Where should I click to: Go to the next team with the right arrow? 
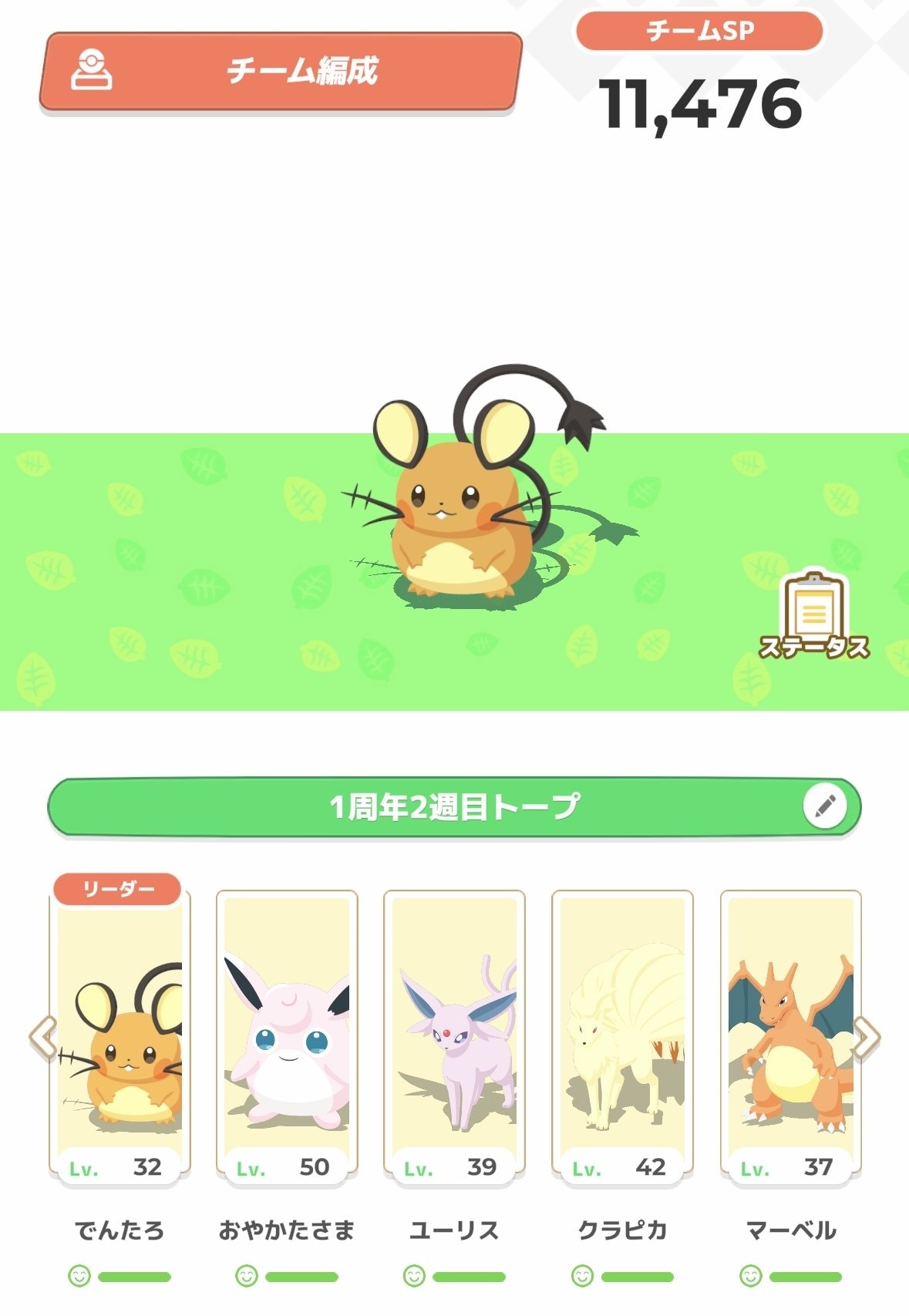865,1038
